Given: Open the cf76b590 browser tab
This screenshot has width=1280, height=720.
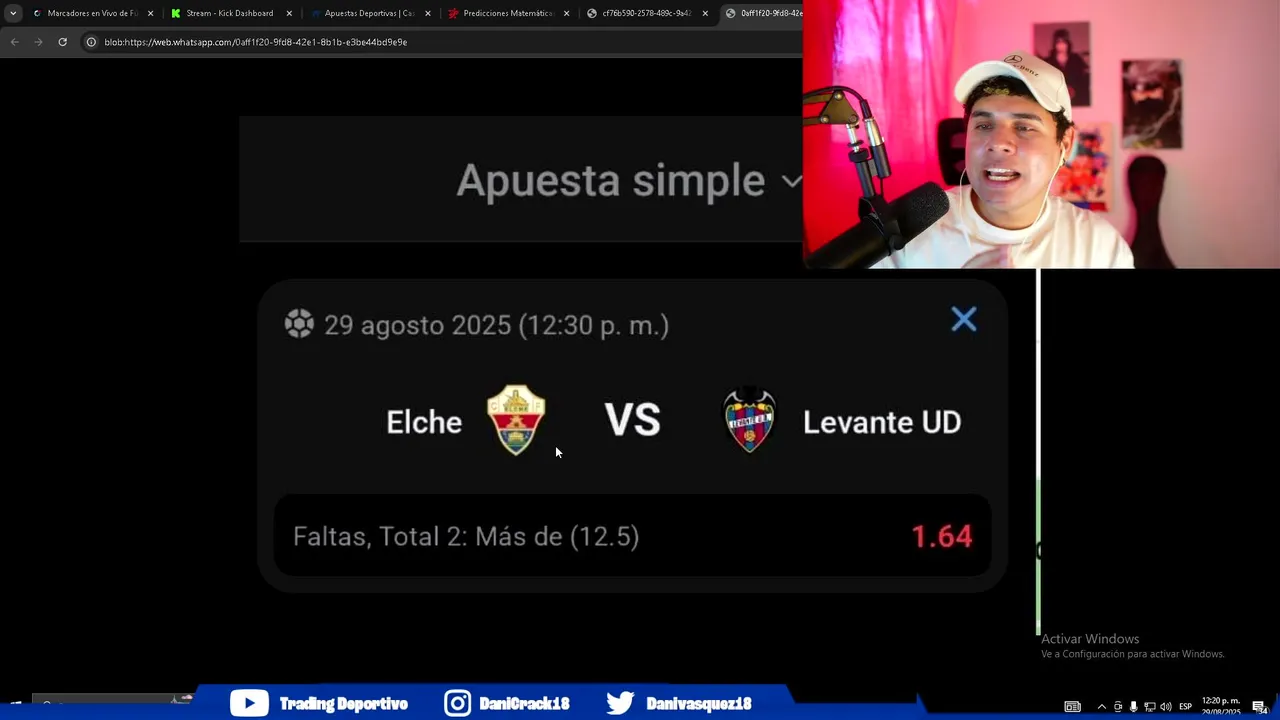Looking at the screenshot, I should pos(646,13).
